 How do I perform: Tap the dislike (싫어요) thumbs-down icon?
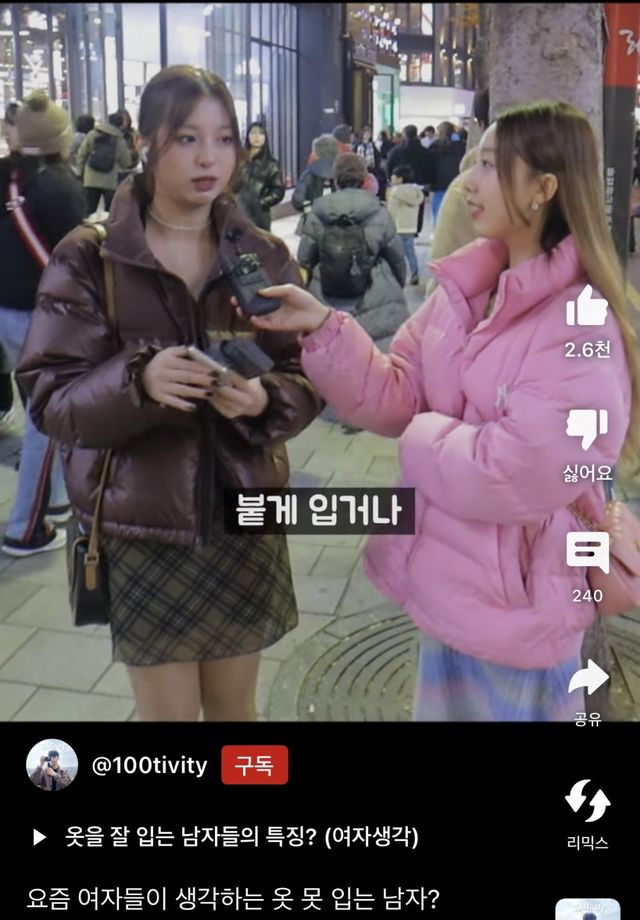pos(587,430)
